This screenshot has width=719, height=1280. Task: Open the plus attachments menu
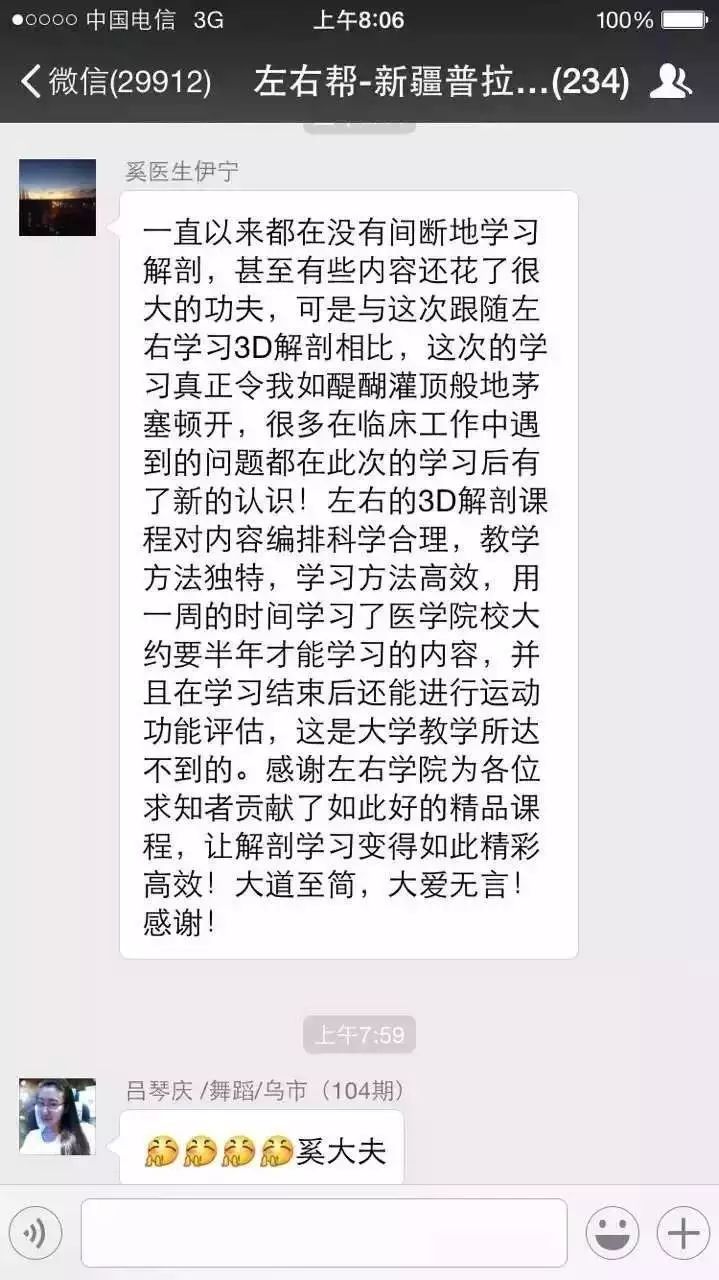(x=683, y=1233)
